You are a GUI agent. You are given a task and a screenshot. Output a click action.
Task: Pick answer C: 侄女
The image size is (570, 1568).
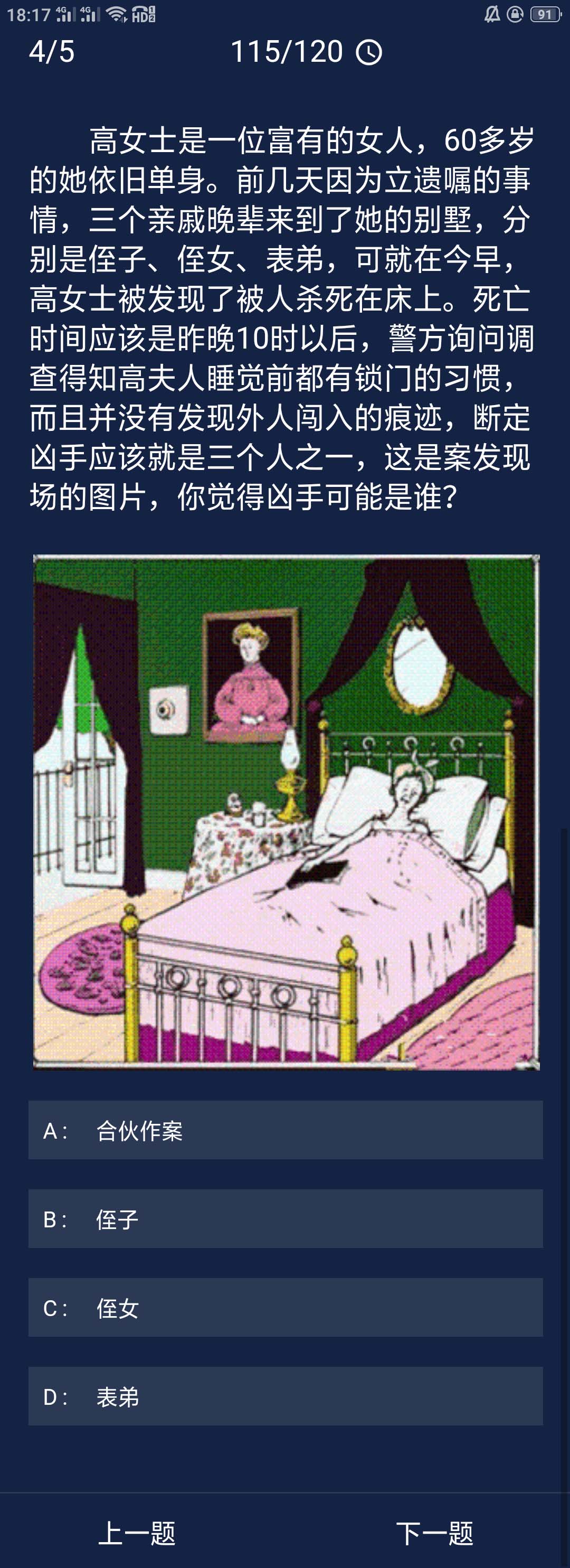coord(284,1308)
